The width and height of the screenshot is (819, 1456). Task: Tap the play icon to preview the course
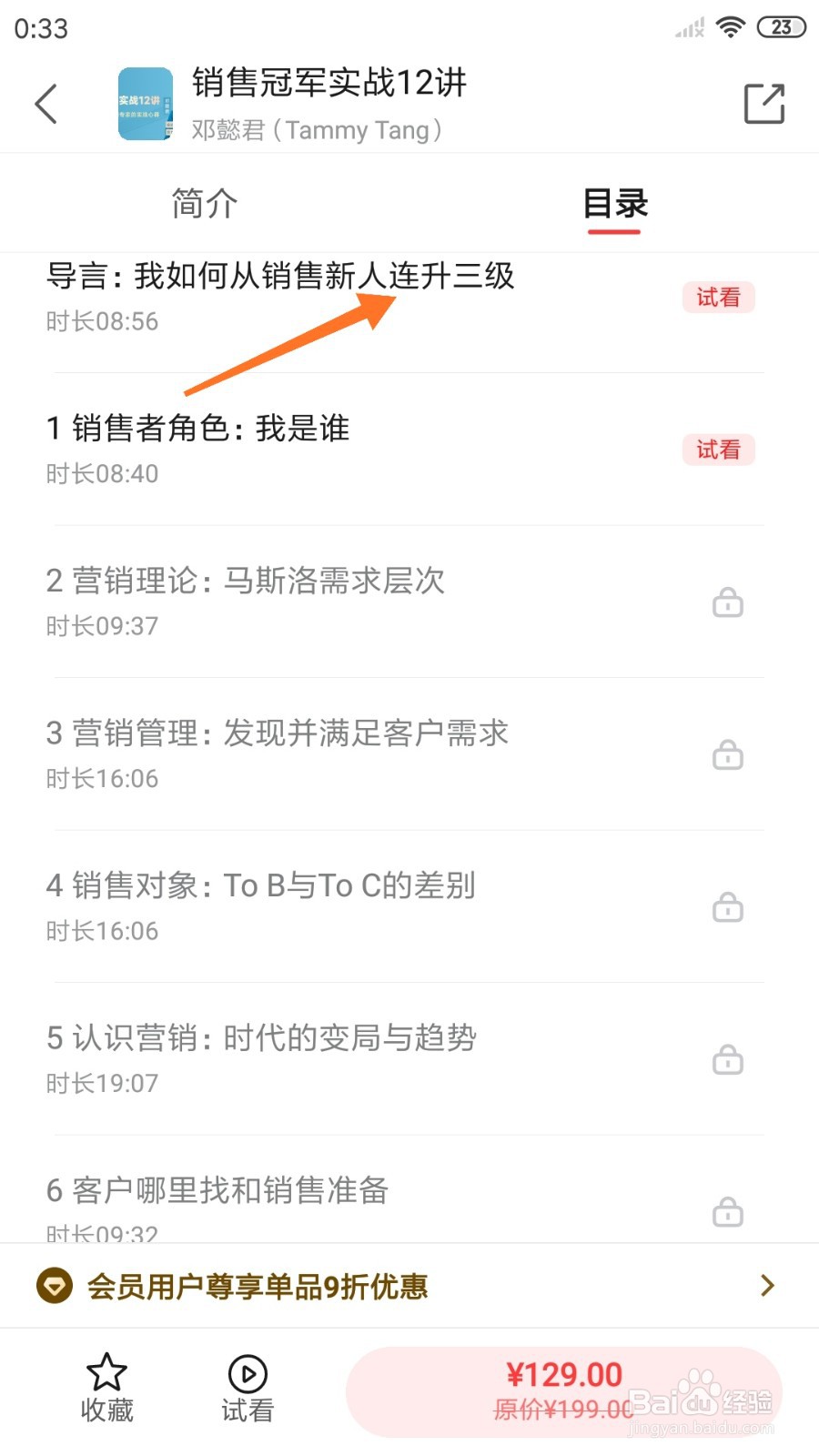(246, 1374)
